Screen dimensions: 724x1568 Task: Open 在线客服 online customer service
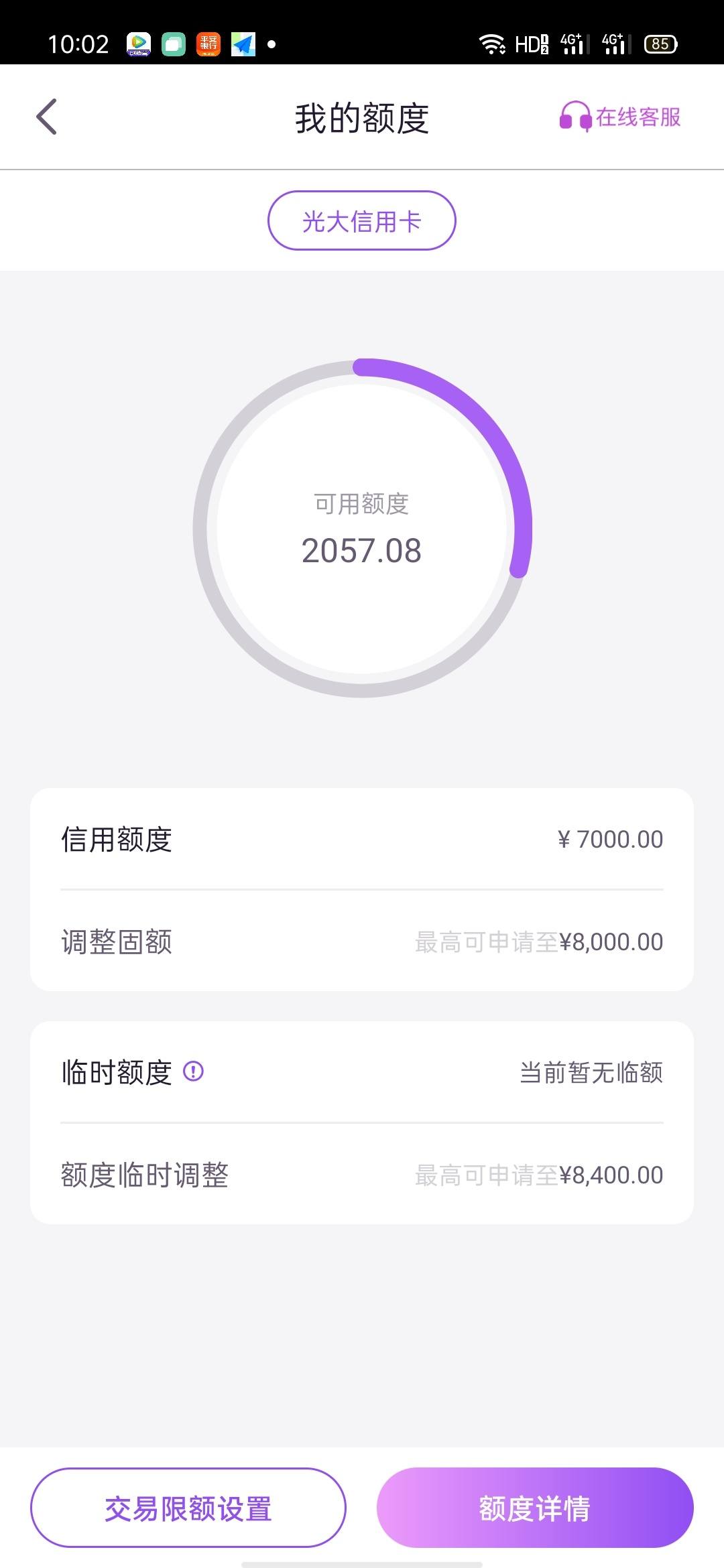(x=620, y=117)
